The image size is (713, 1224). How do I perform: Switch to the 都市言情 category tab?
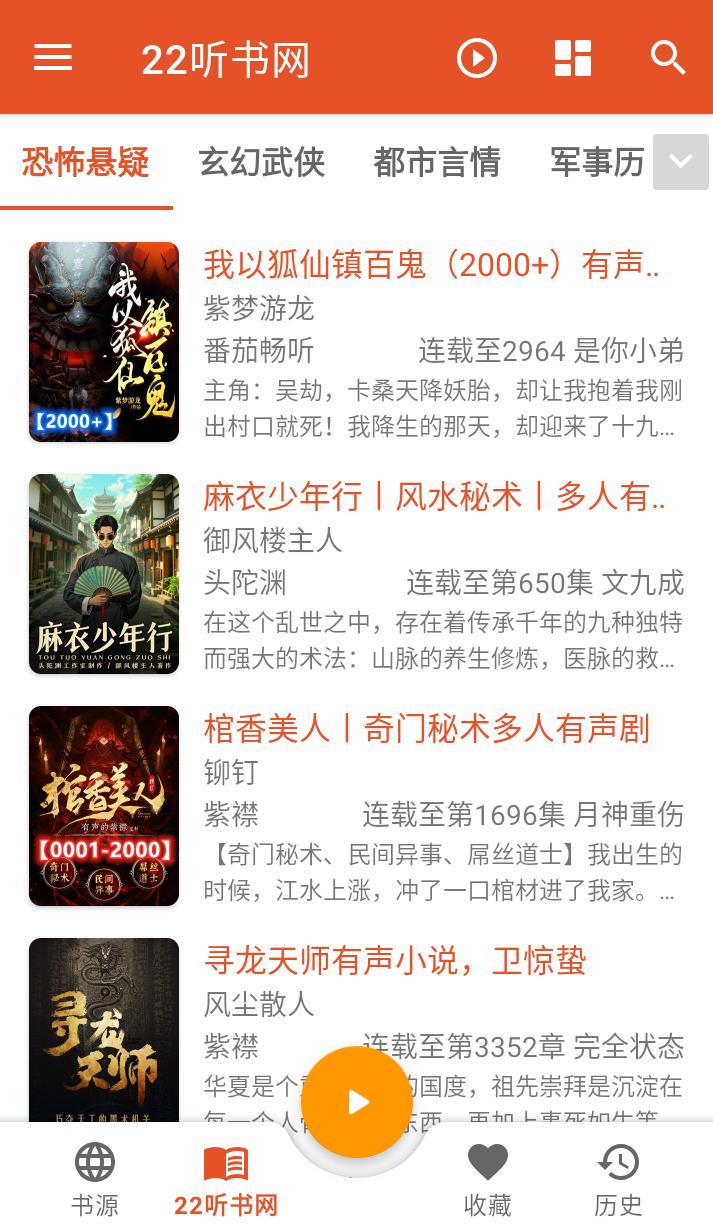point(437,162)
